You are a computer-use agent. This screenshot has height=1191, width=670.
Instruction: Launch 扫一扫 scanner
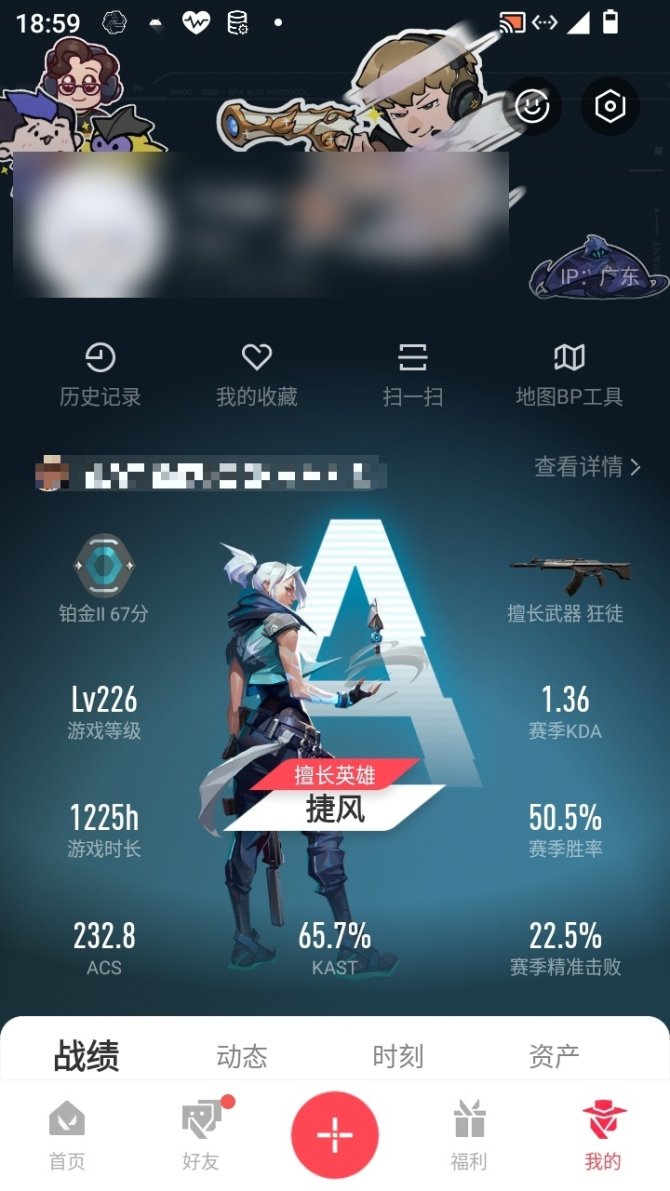[x=412, y=375]
